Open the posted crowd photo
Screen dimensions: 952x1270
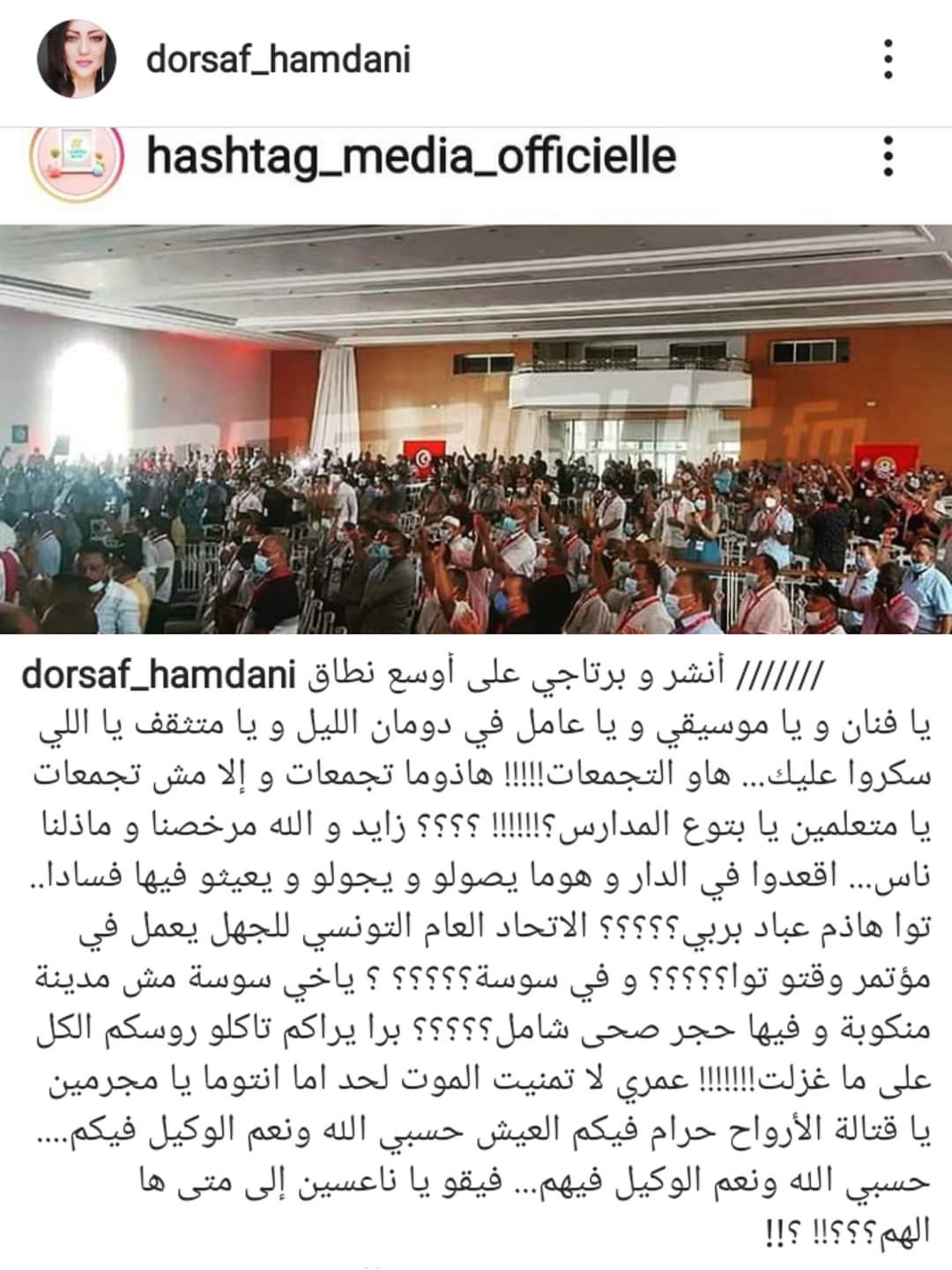(x=476, y=430)
